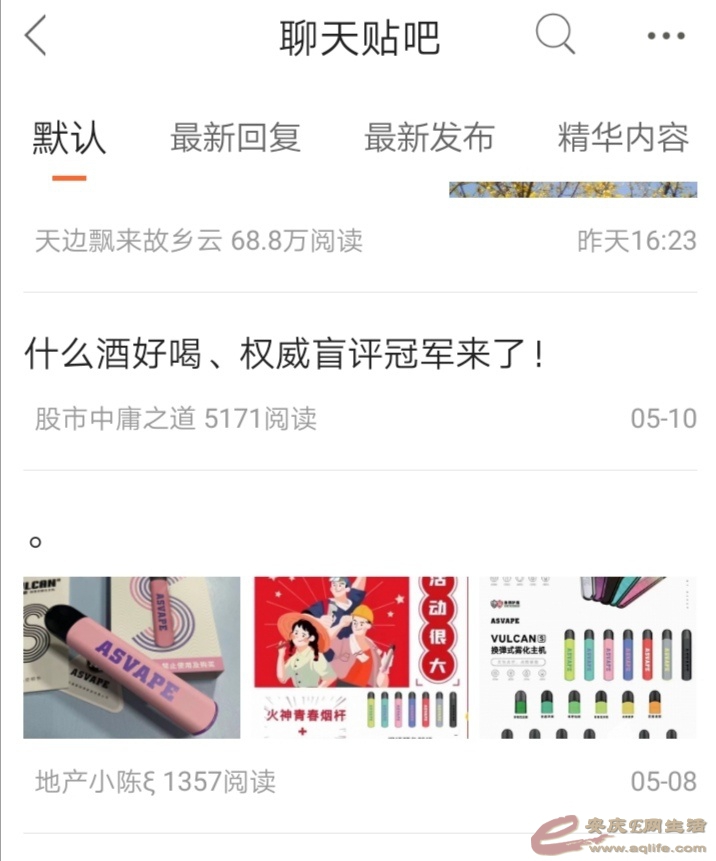This screenshot has width=716, height=861.
Task: Select the 默认 tab
Action: (69, 138)
